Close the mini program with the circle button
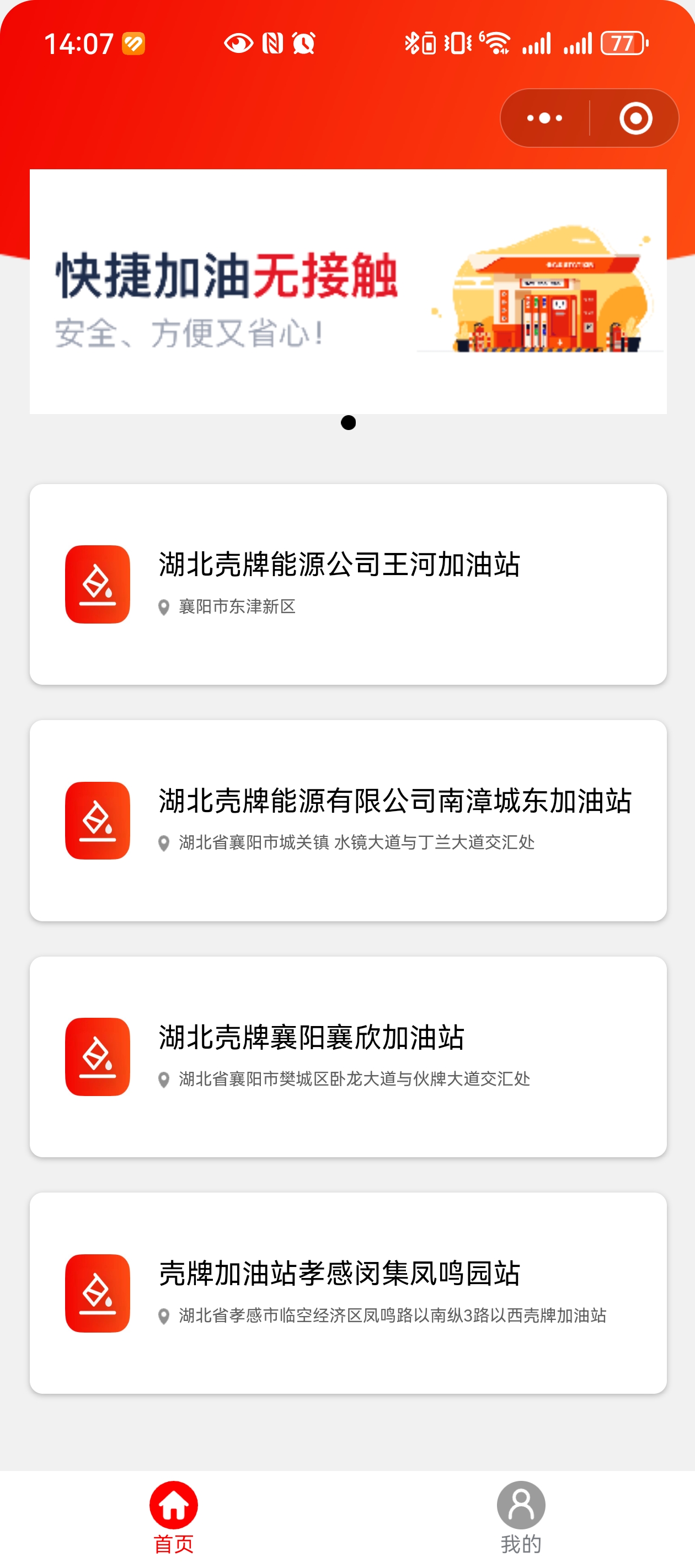Viewport: 695px width, 1568px height. (635, 118)
